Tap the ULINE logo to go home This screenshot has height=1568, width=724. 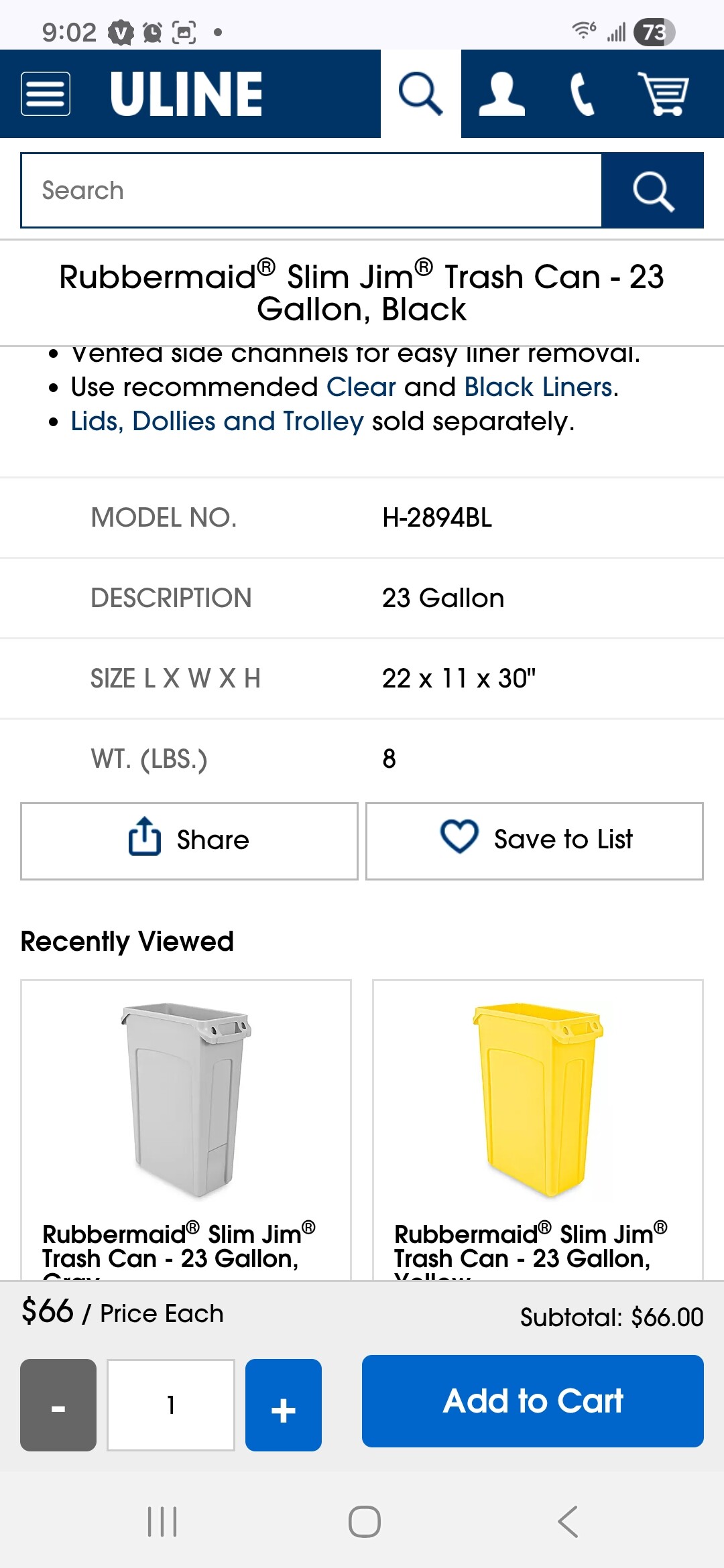tap(186, 94)
